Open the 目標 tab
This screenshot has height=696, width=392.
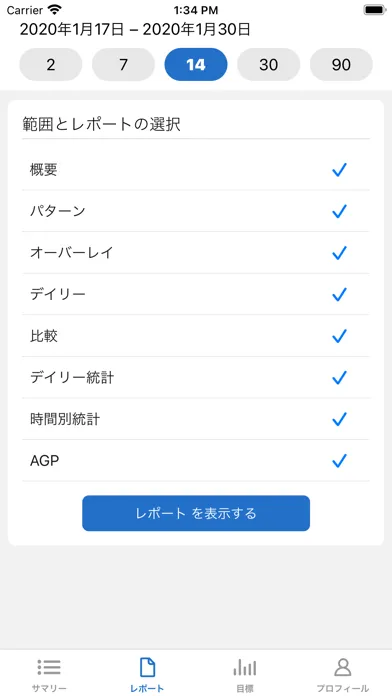tap(245, 675)
